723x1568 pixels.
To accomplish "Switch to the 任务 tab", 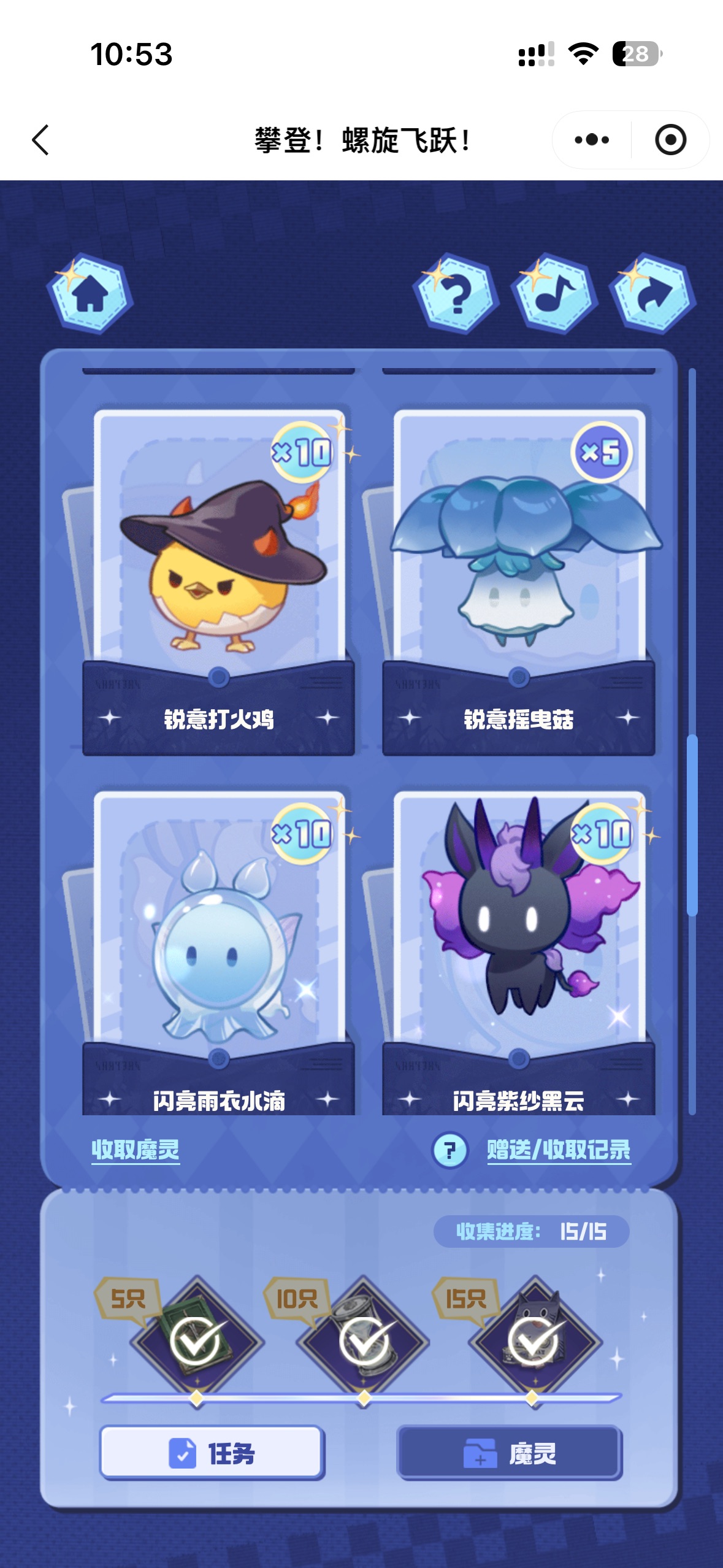I will pos(212,1453).
